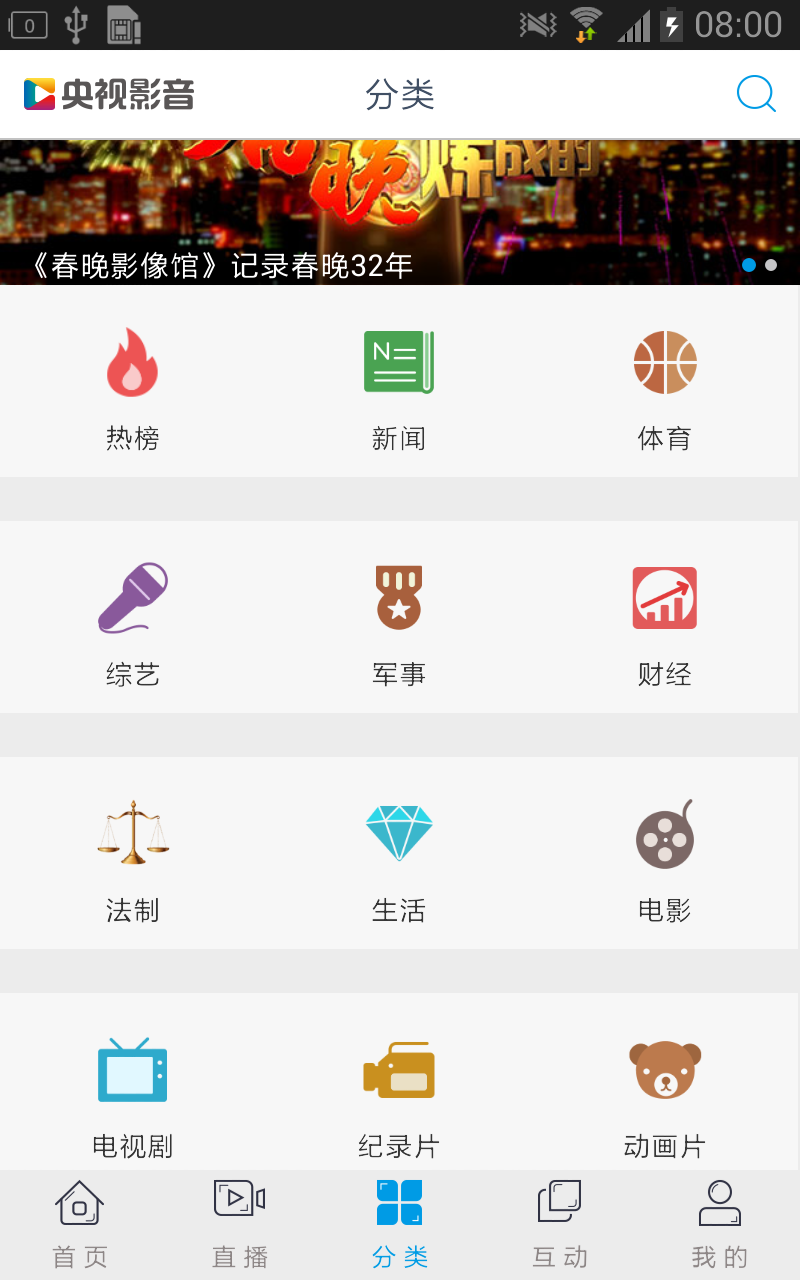Image resolution: width=800 pixels, height=1280 pixels.
Task: Open the 春晚影像馆 banner
Action: click(x=400, y=212)
